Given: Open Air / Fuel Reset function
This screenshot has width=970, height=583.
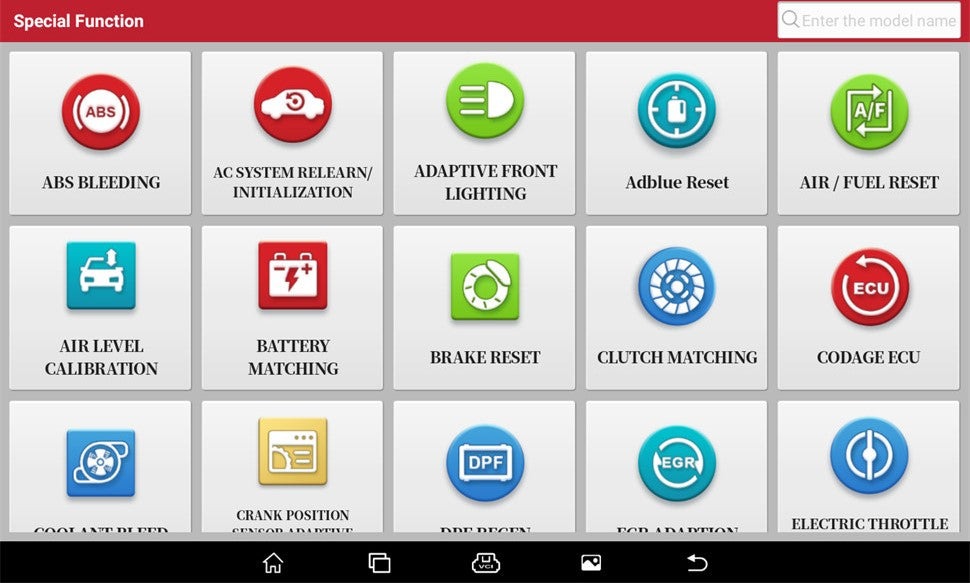Looking at the screenshot, I should click(868, 133).
